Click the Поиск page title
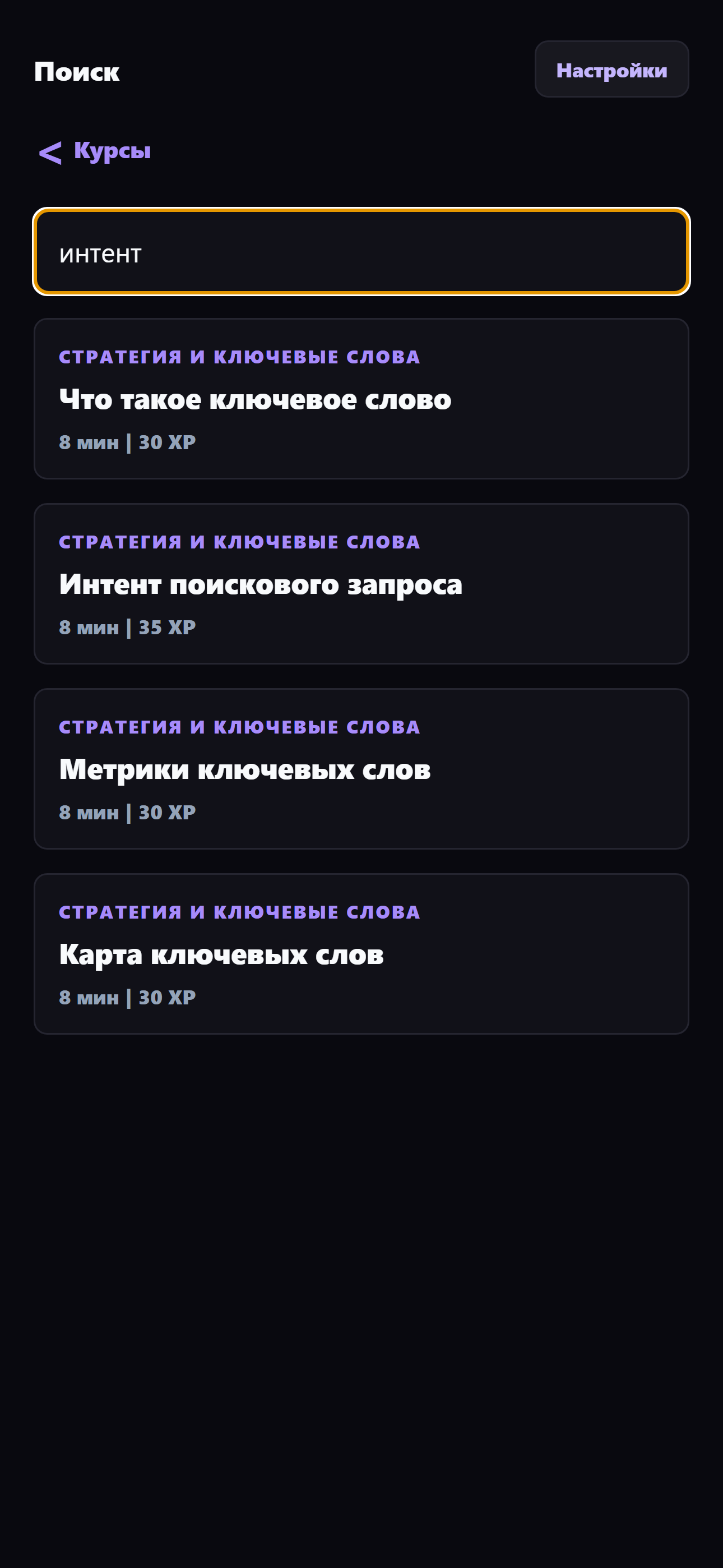The width and height of the screenshot is (723, 1568). (x=77, y=71)
